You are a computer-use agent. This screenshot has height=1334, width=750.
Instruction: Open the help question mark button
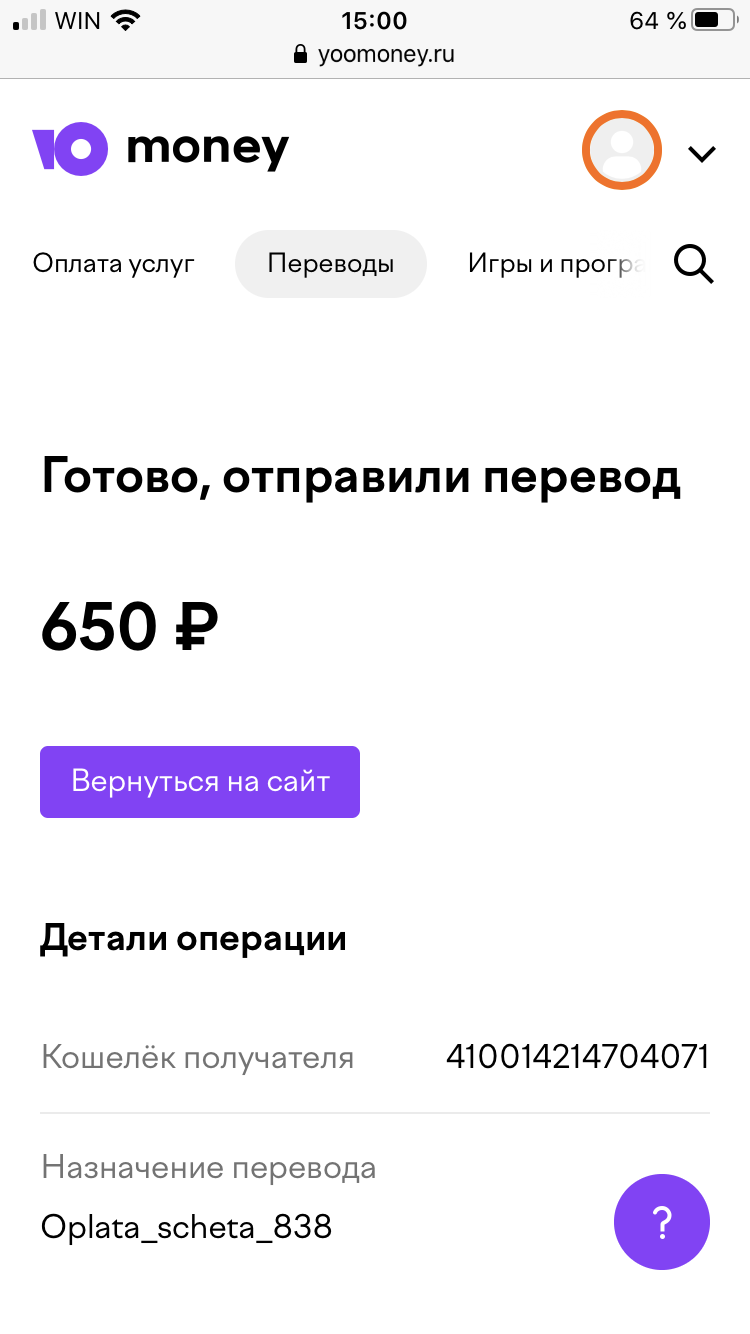[x=662, y=1222]
